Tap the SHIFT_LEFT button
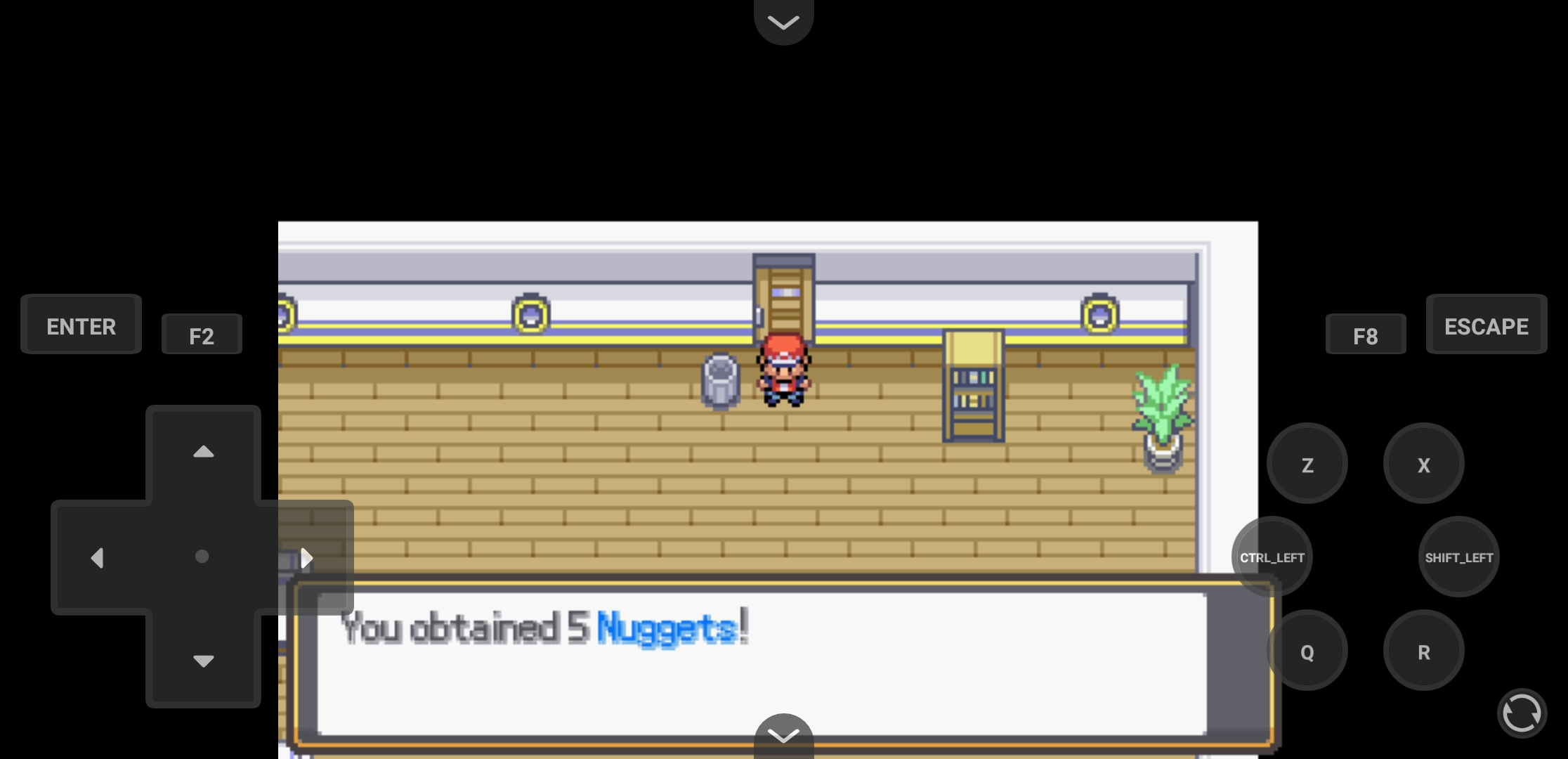1568x759 pixels. (1458, 557)
